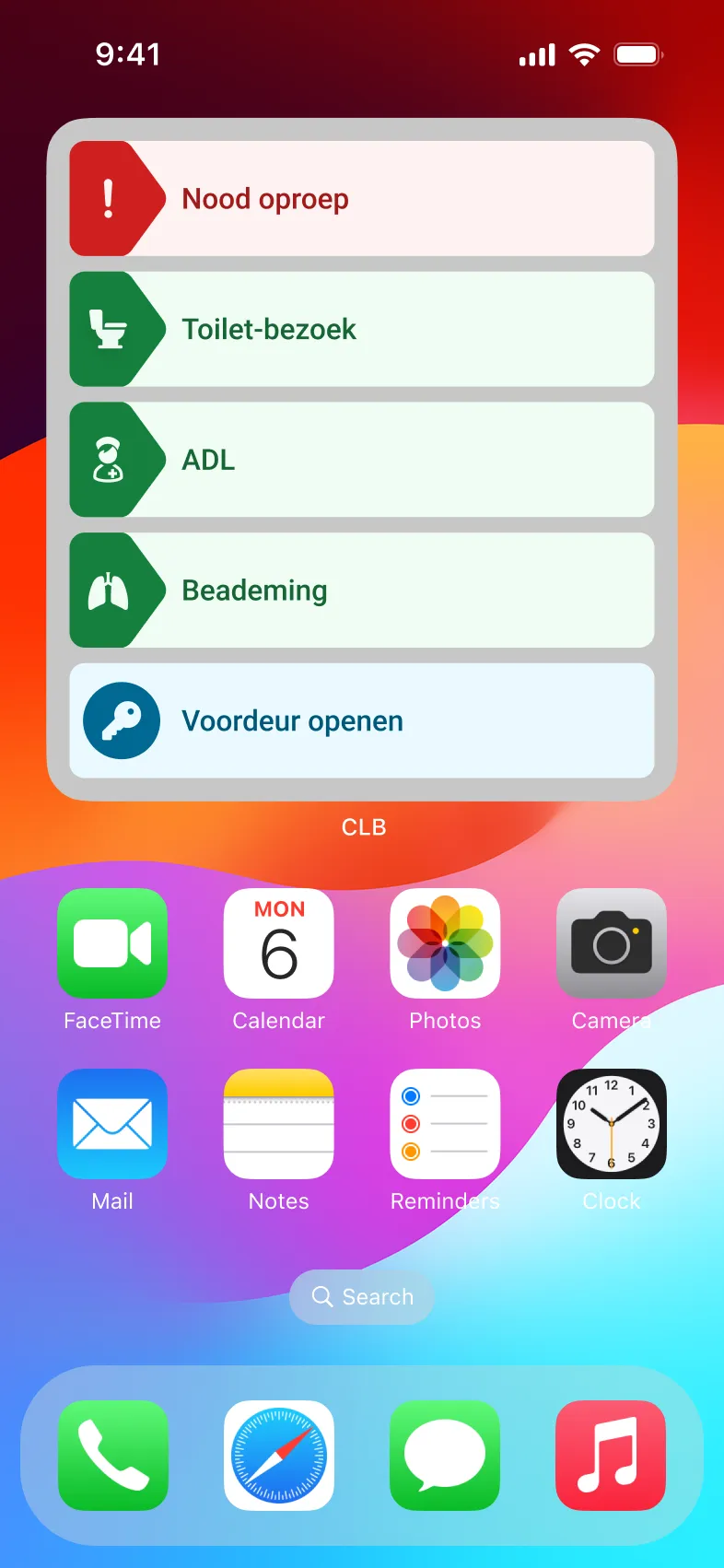Open the Music app in the dock
This screenshot has width=724, height=1568.
click(612, 1456)
